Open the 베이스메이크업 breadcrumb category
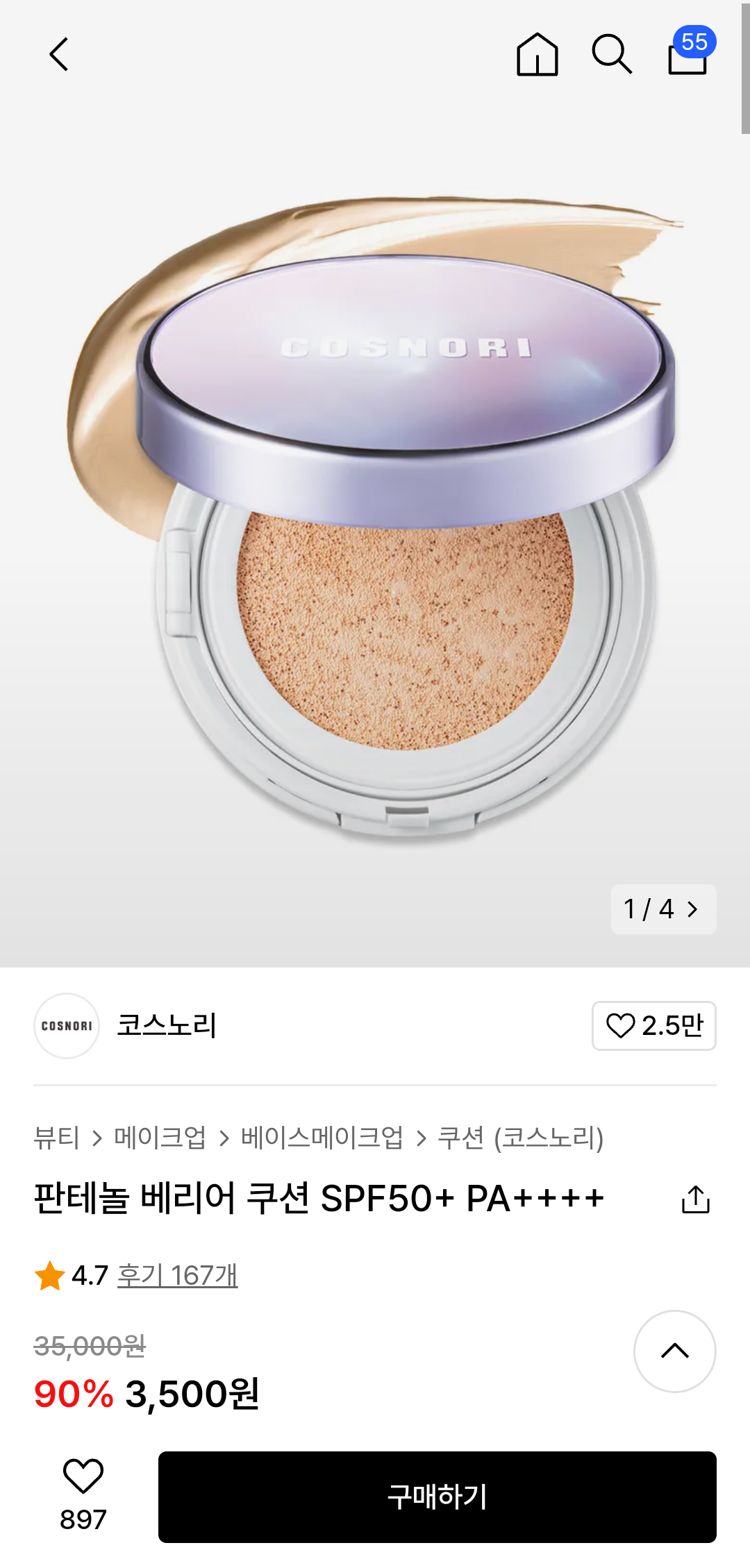 click(x=322, y=1138)
